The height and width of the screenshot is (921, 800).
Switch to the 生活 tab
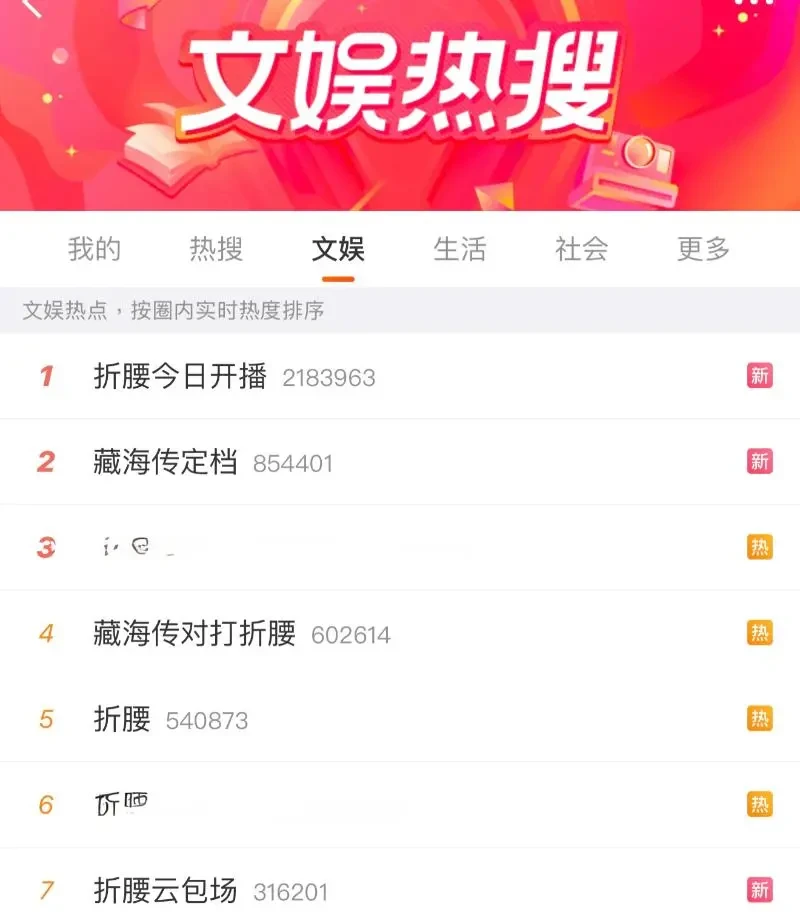[x=460, y=248]
